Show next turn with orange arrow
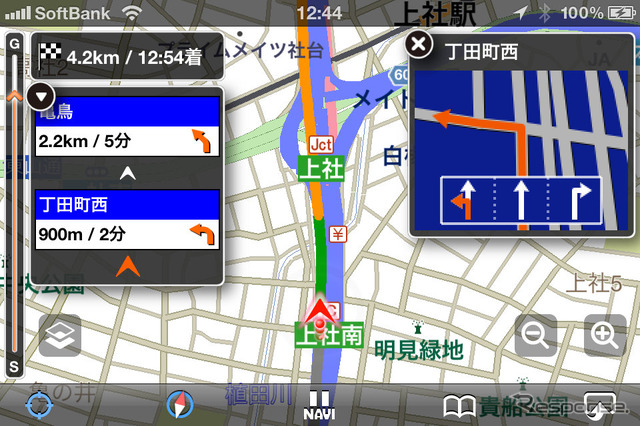This screenshot has width=640, height=426. click(x=126, y=266)
